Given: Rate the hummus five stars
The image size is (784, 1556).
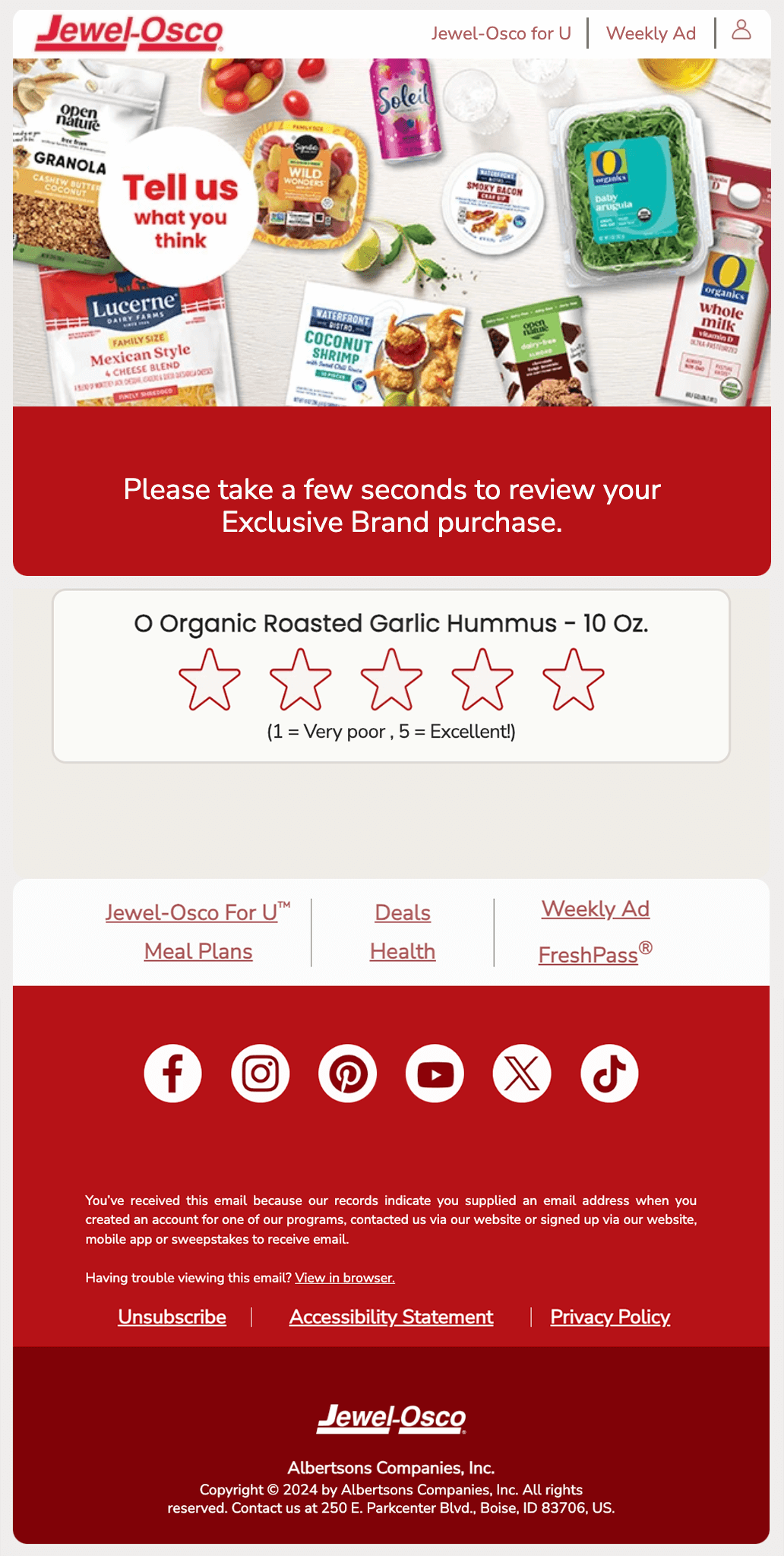Looking at the screenshot, I should point(574,680).
